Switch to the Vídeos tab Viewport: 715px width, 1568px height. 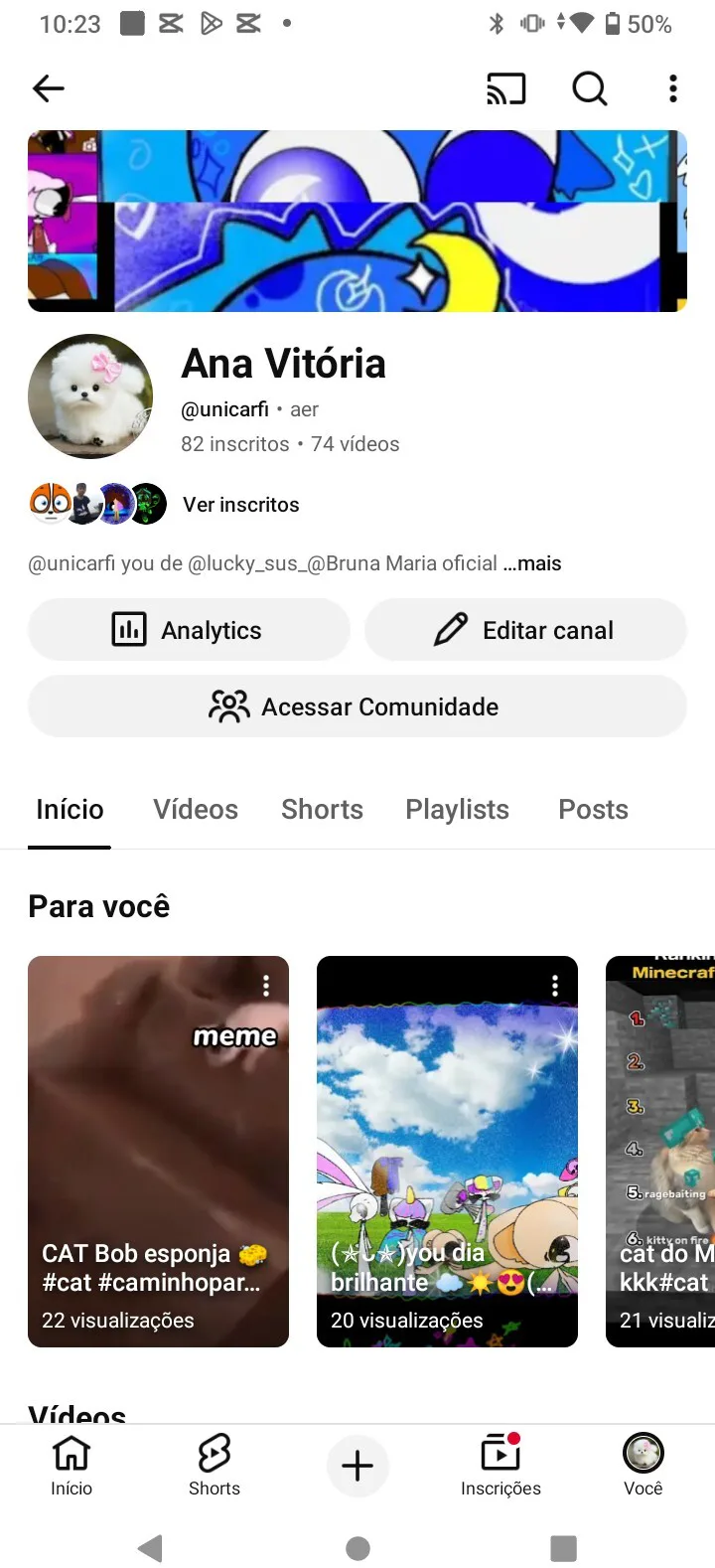[x=196, y=810]
